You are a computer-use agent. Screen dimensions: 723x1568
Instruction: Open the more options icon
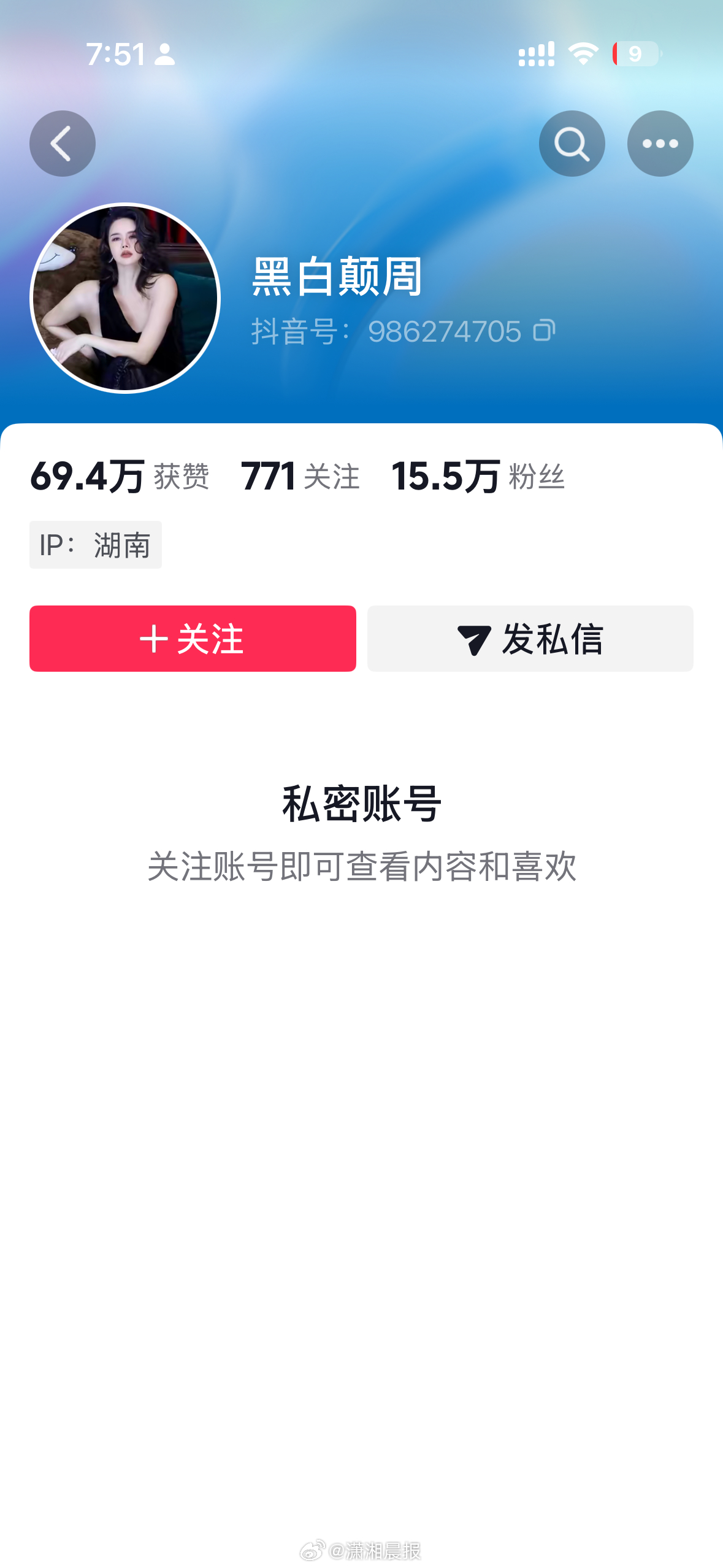click(660, 142)
